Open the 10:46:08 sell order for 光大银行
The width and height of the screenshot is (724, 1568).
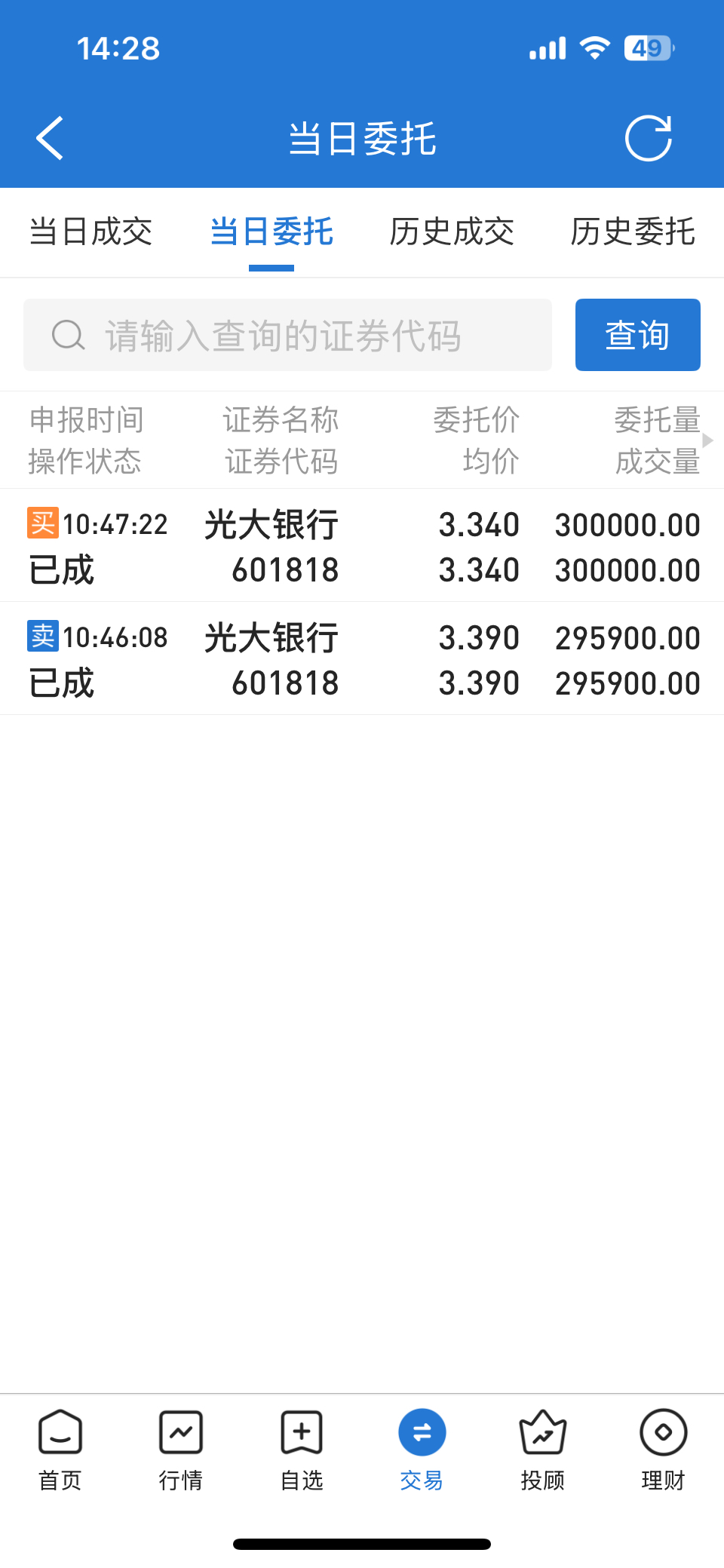pos(362,659)
